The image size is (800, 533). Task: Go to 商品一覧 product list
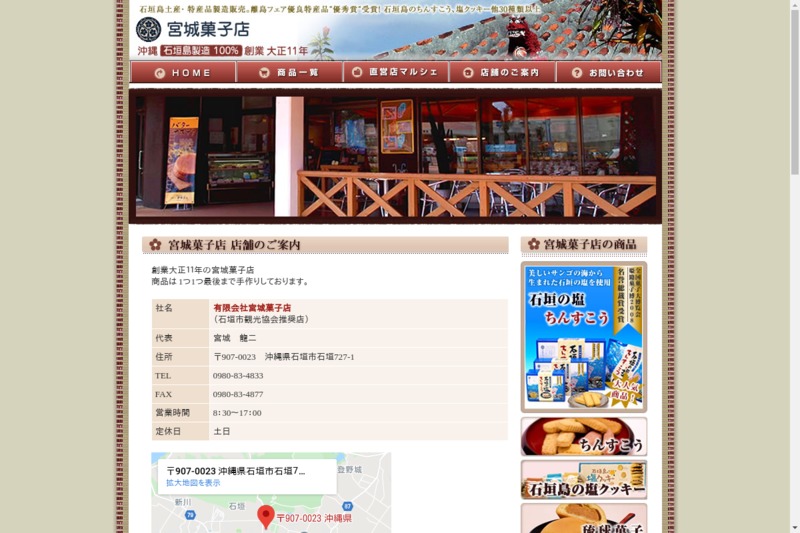[289, 73]
